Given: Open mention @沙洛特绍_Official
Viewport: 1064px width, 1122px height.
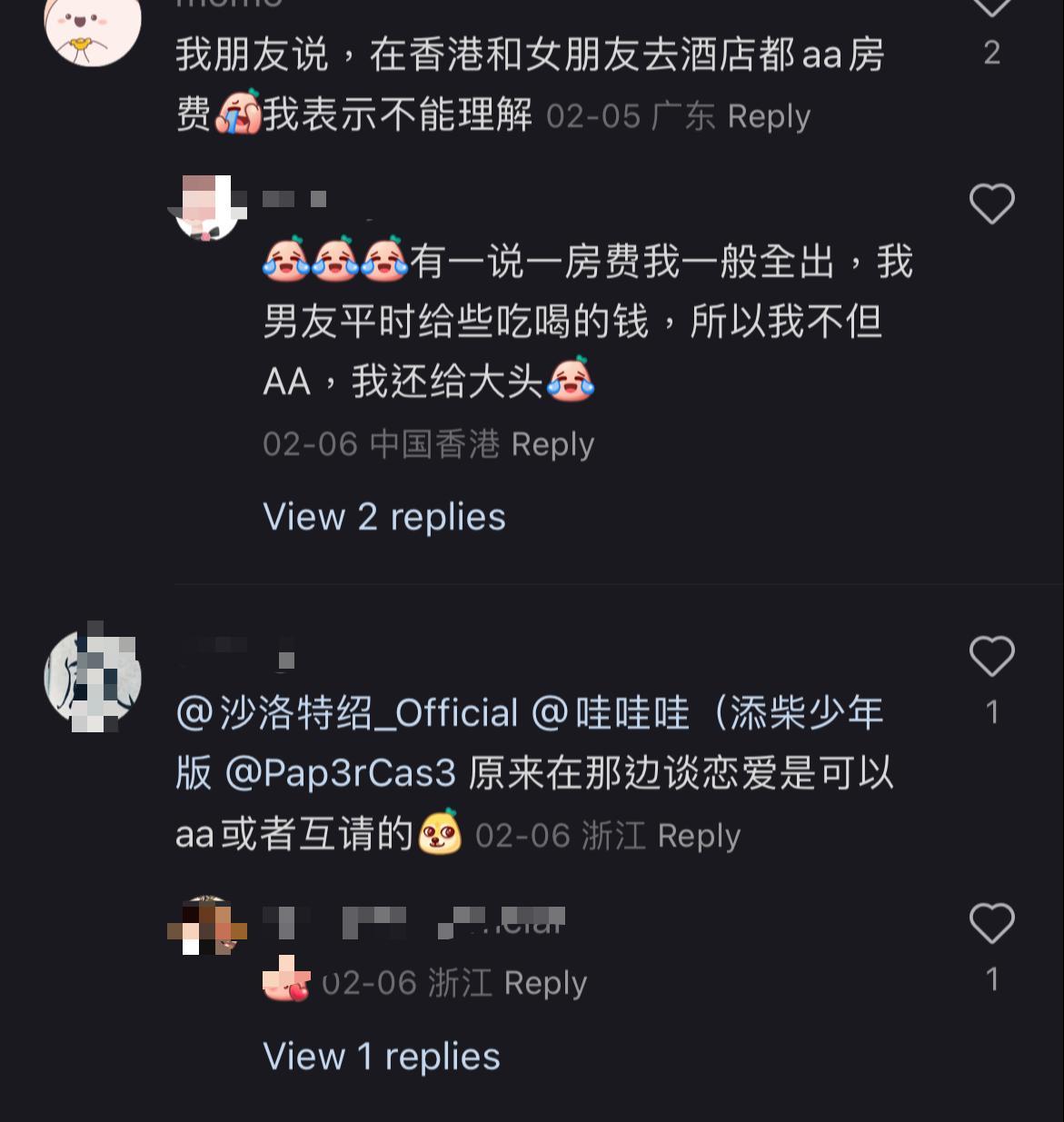Looking at the screenshot, I should click(x=347, y=713).
